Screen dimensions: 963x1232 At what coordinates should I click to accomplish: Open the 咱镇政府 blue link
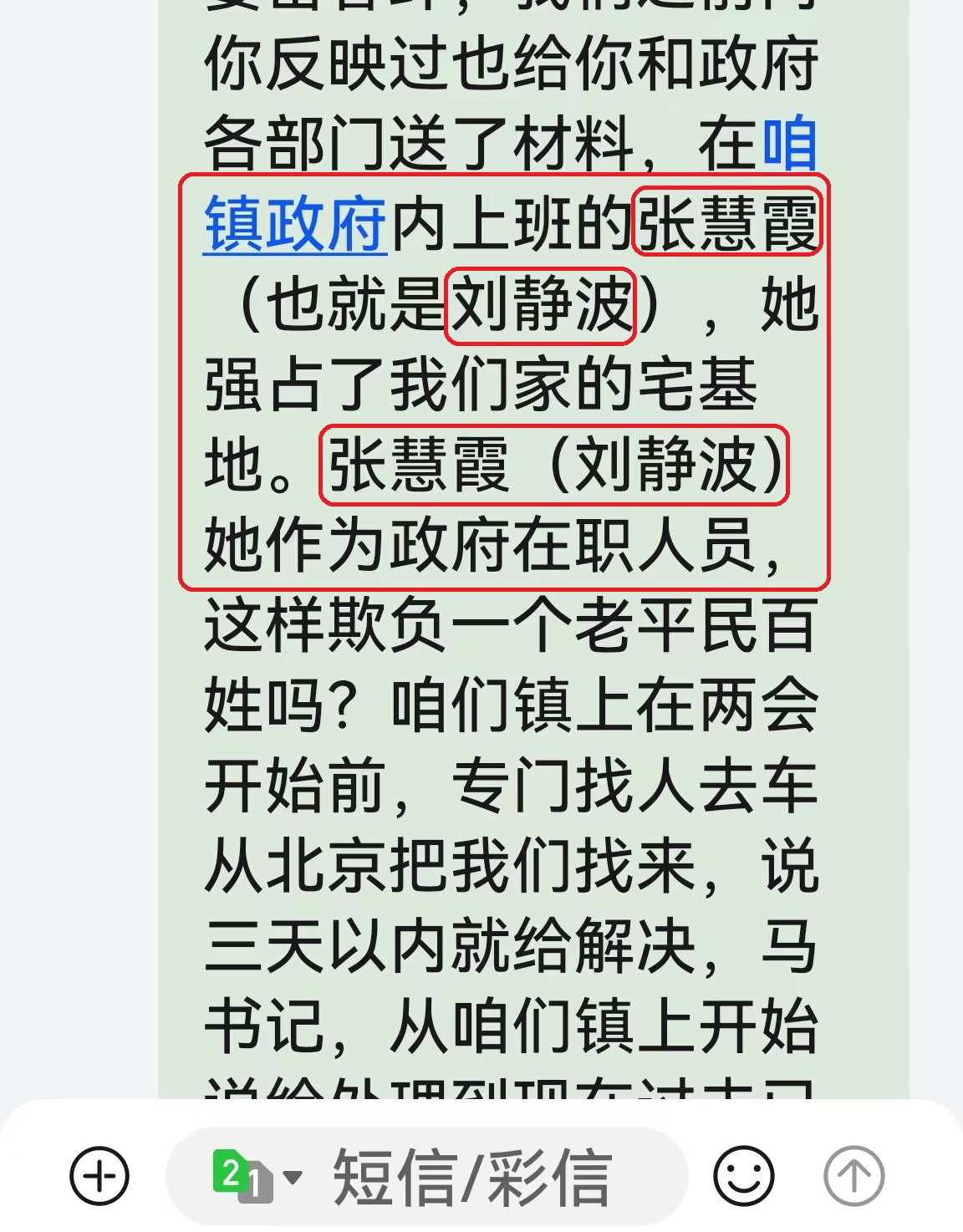tap(294, 224)
